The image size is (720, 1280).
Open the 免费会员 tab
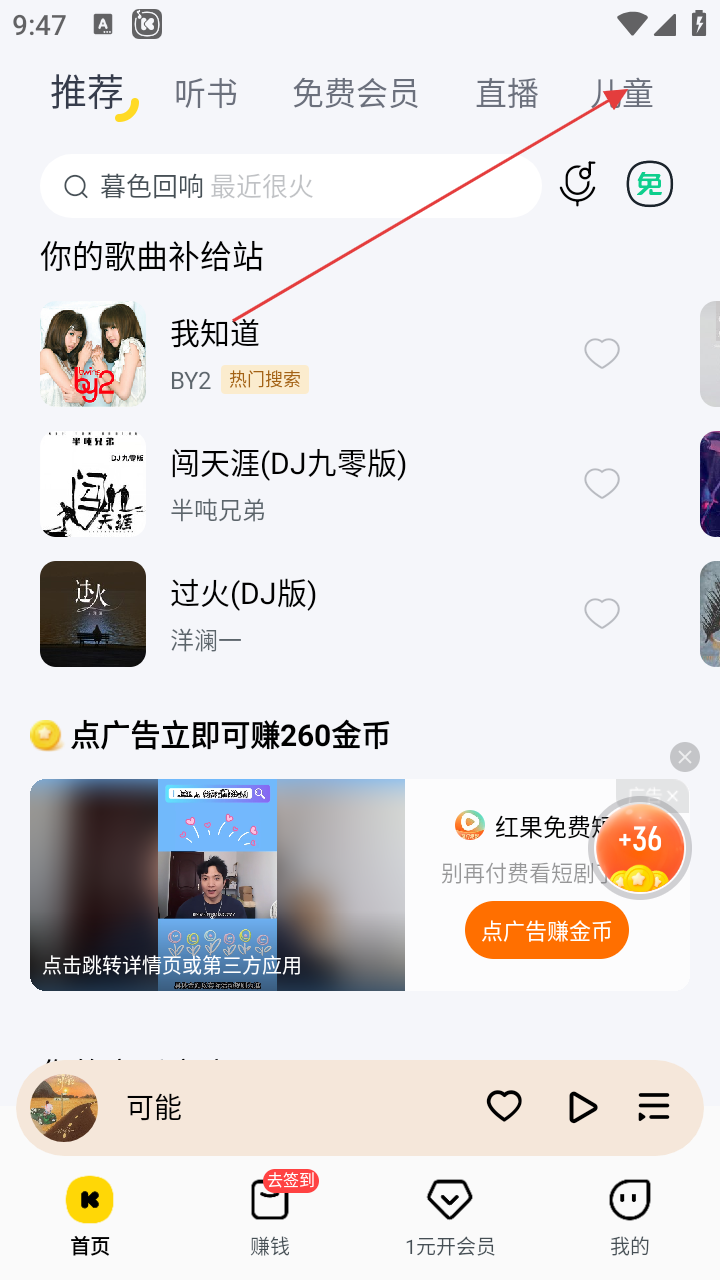click(x=355, y=94)
